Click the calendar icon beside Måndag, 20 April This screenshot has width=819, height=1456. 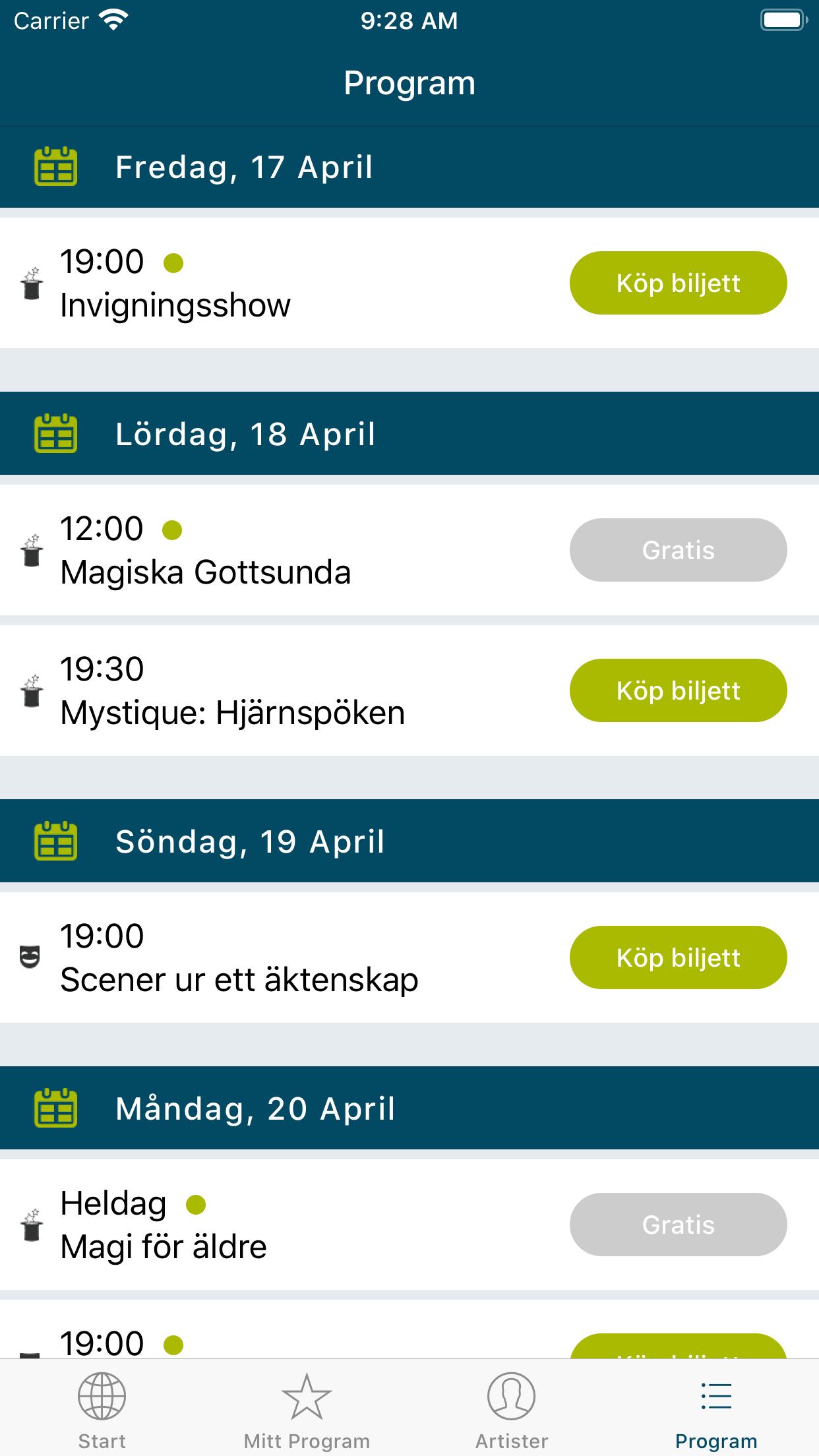56,1108
